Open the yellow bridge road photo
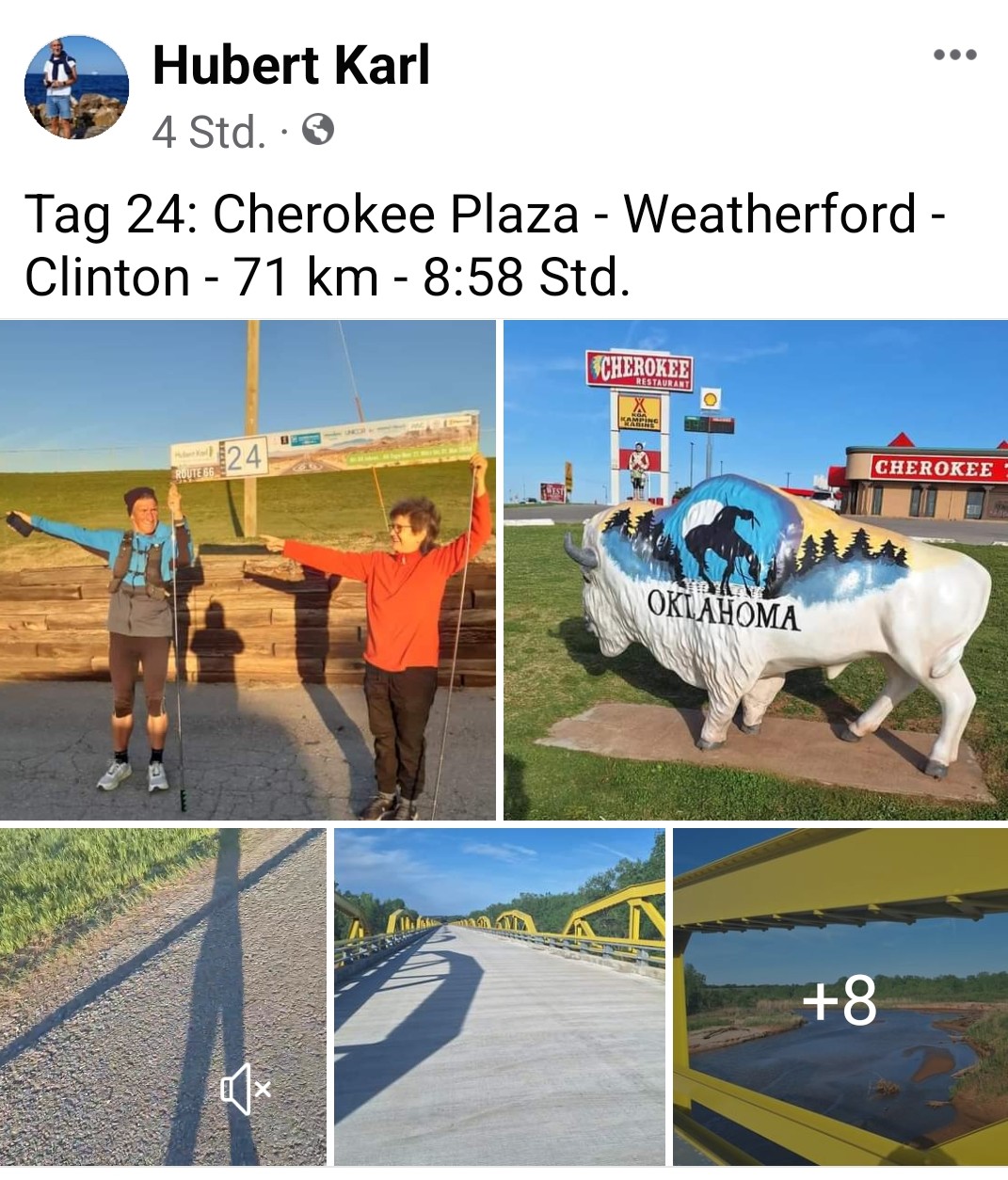This screenshot has height=1180, width=1008. pyautogui.click(x=500, y=997)
